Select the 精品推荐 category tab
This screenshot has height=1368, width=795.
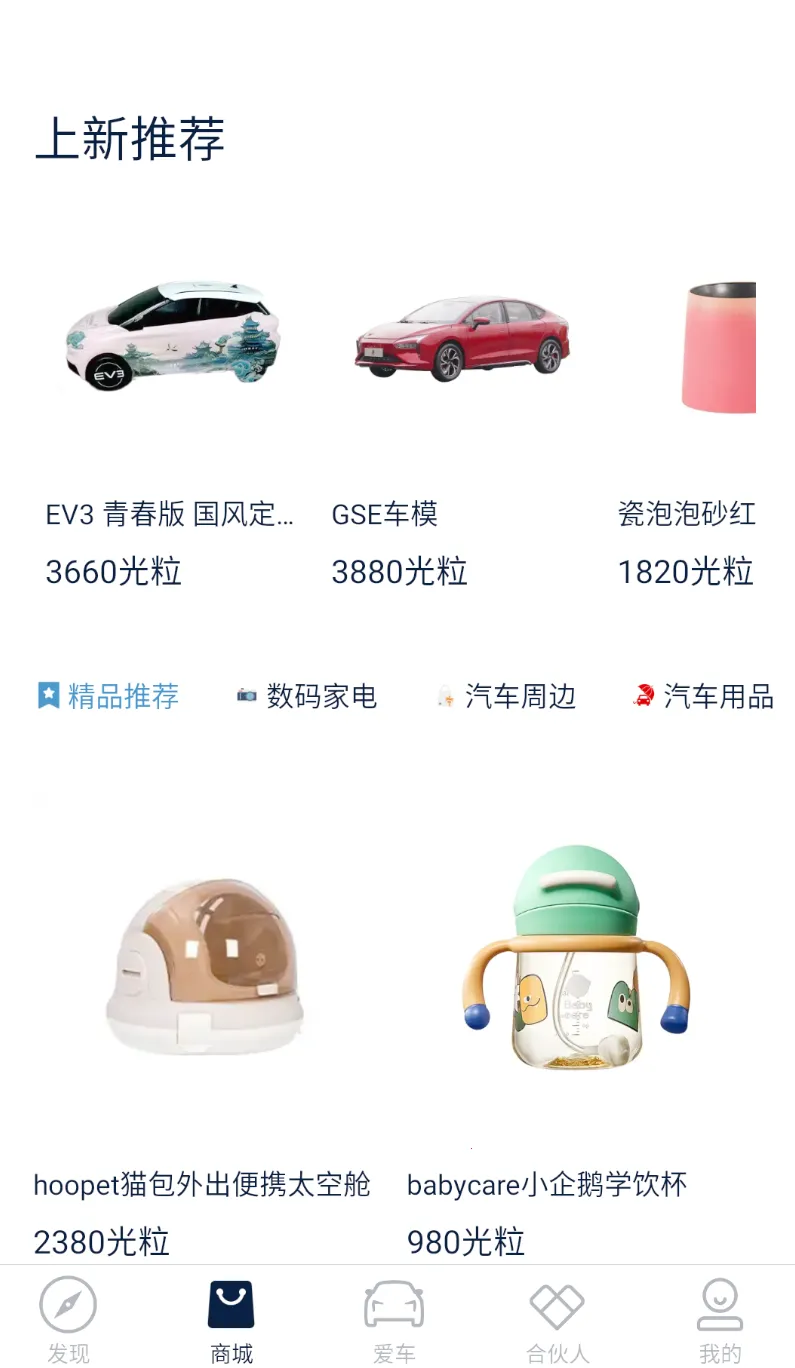point(108,696)
